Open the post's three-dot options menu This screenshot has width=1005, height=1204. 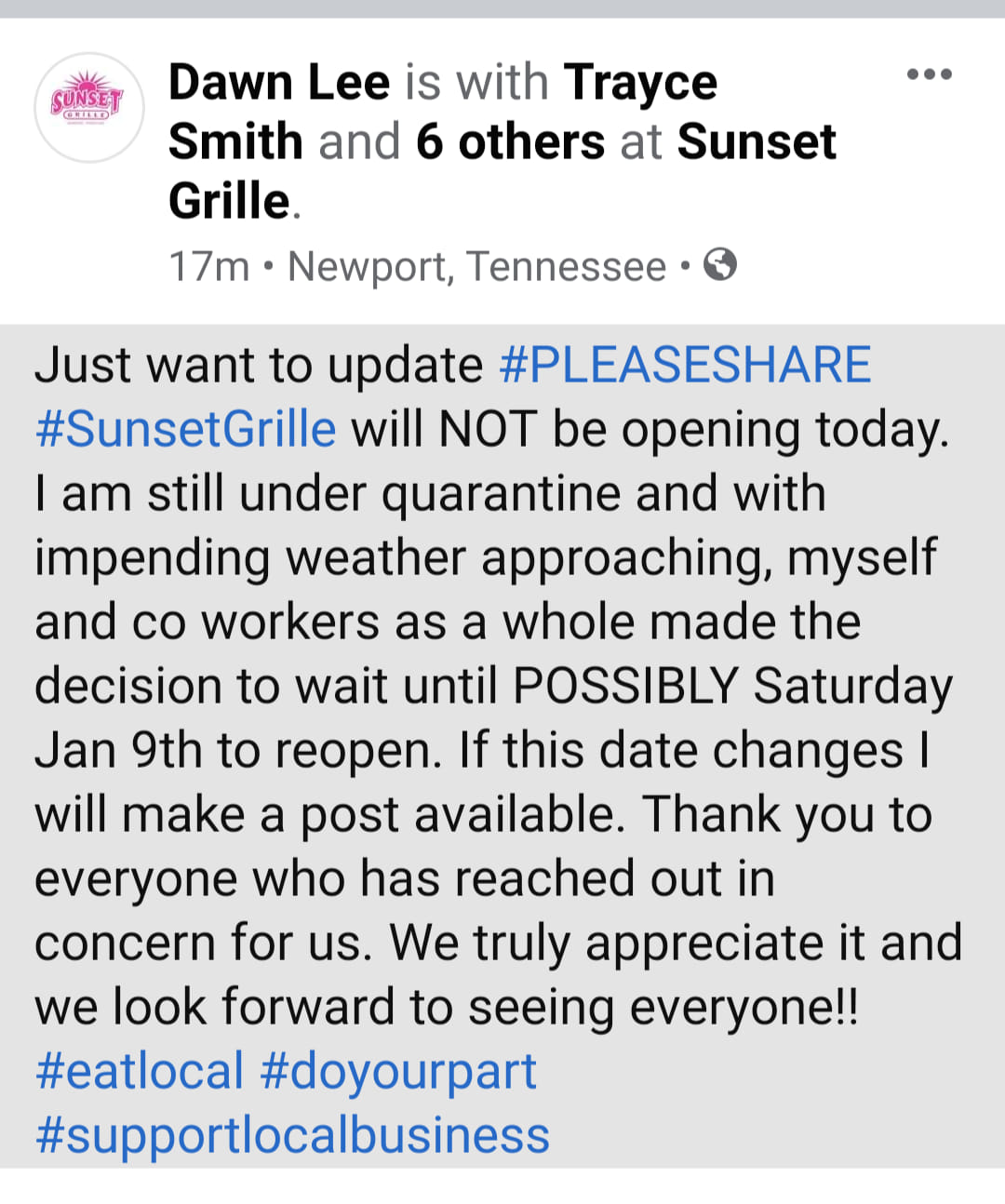coord(929,74)
